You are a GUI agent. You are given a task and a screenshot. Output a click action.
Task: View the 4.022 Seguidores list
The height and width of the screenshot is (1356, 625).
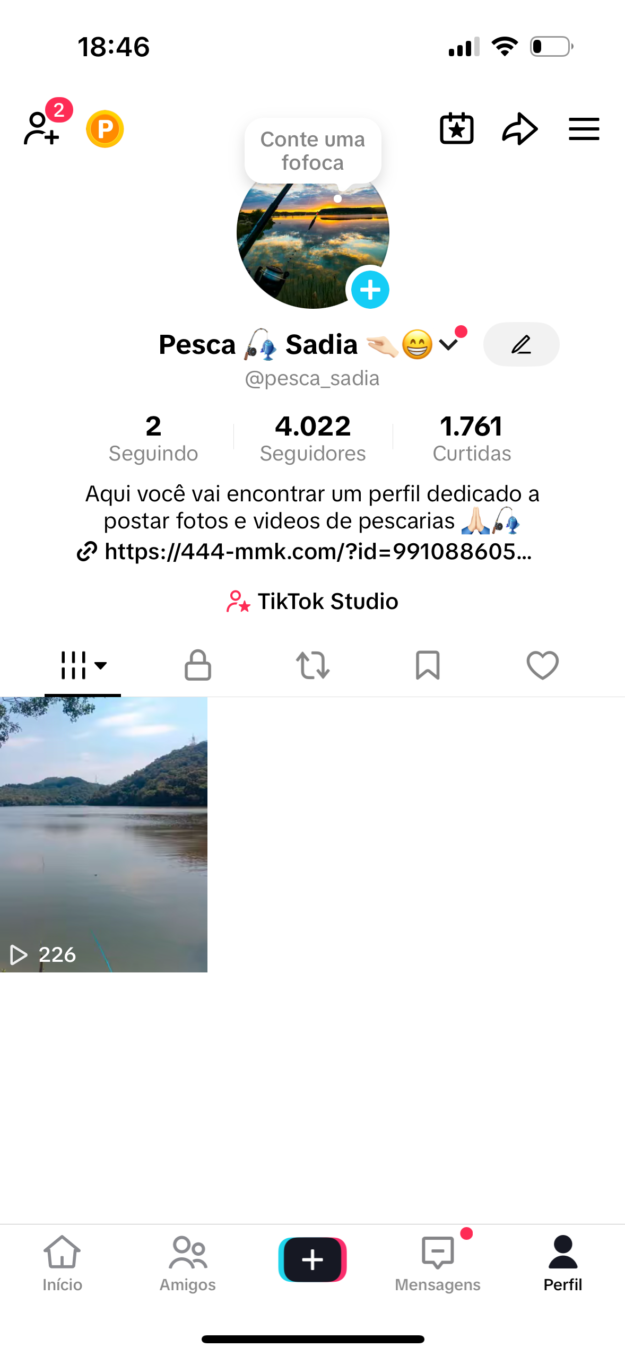(x=313, y=438)
